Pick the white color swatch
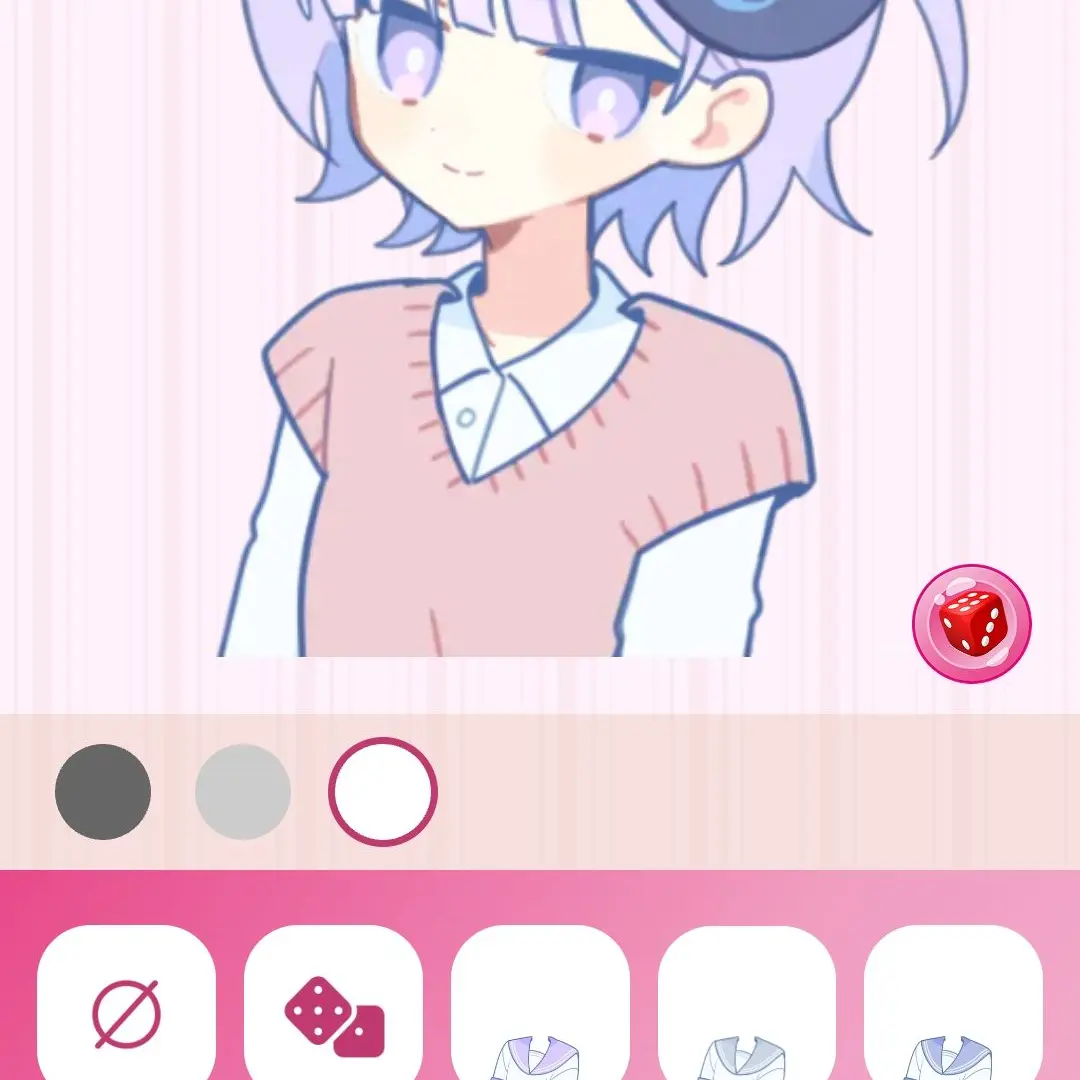This screenshot has width=1080, height=1080. click(x=383, y=792)
